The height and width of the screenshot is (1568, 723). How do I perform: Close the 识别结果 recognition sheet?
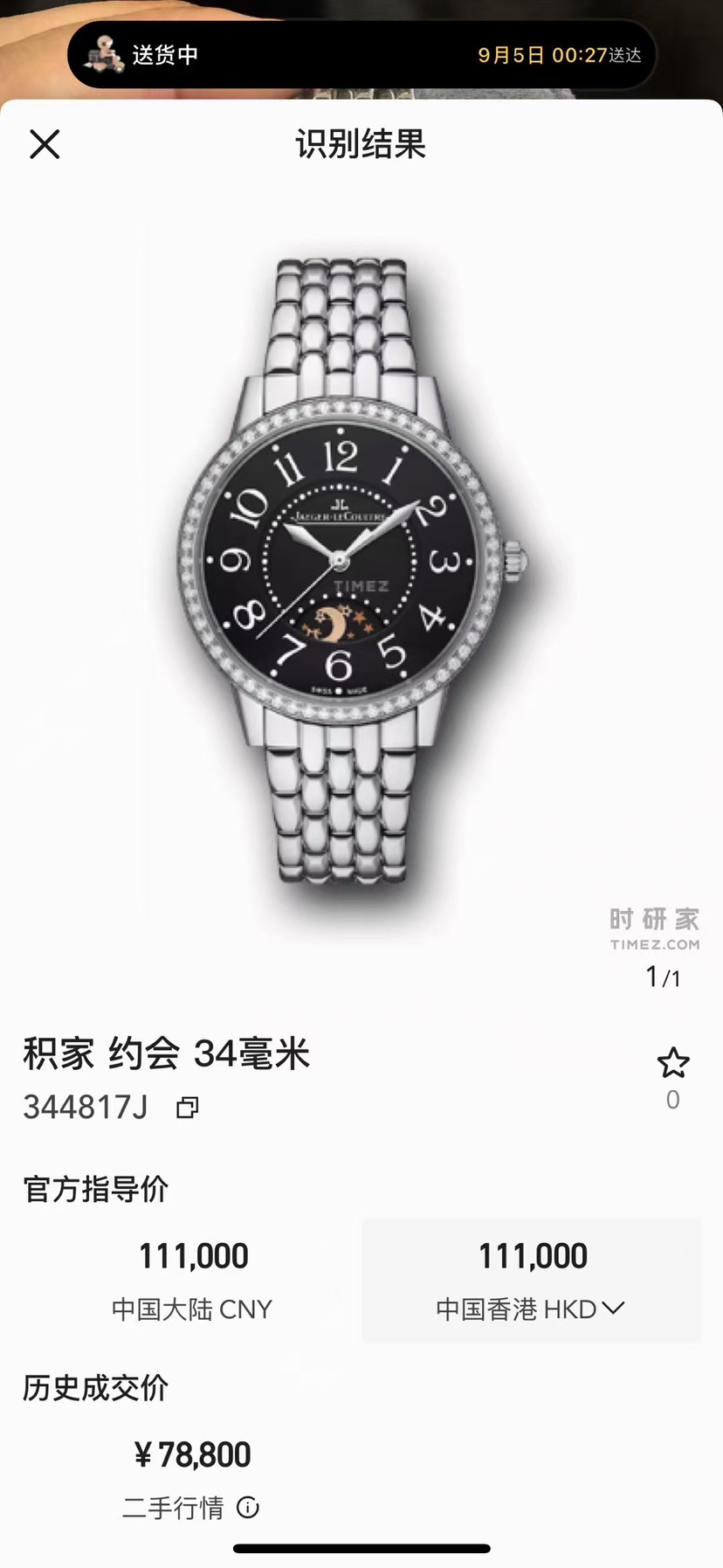45,144
